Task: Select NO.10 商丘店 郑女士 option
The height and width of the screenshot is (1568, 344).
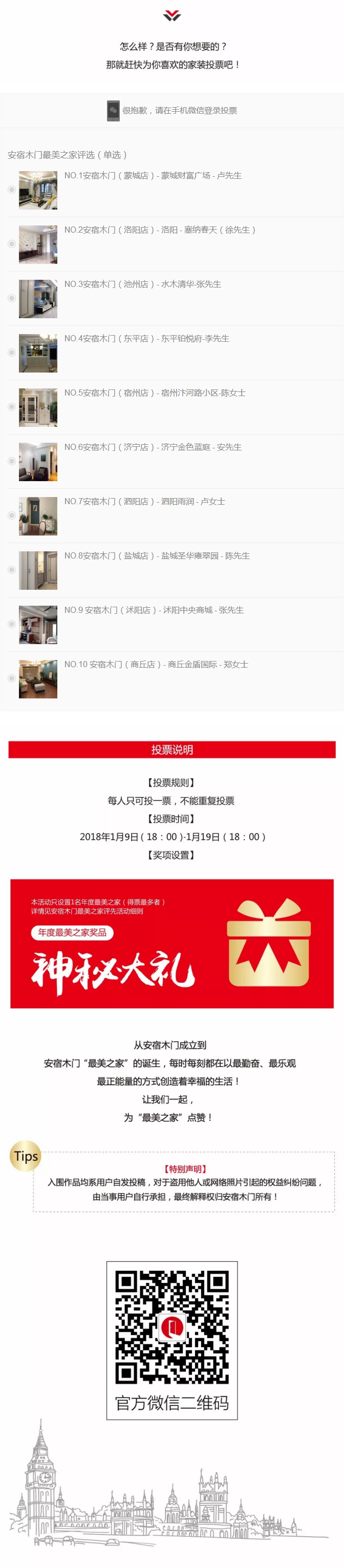Action: [12, 678]
